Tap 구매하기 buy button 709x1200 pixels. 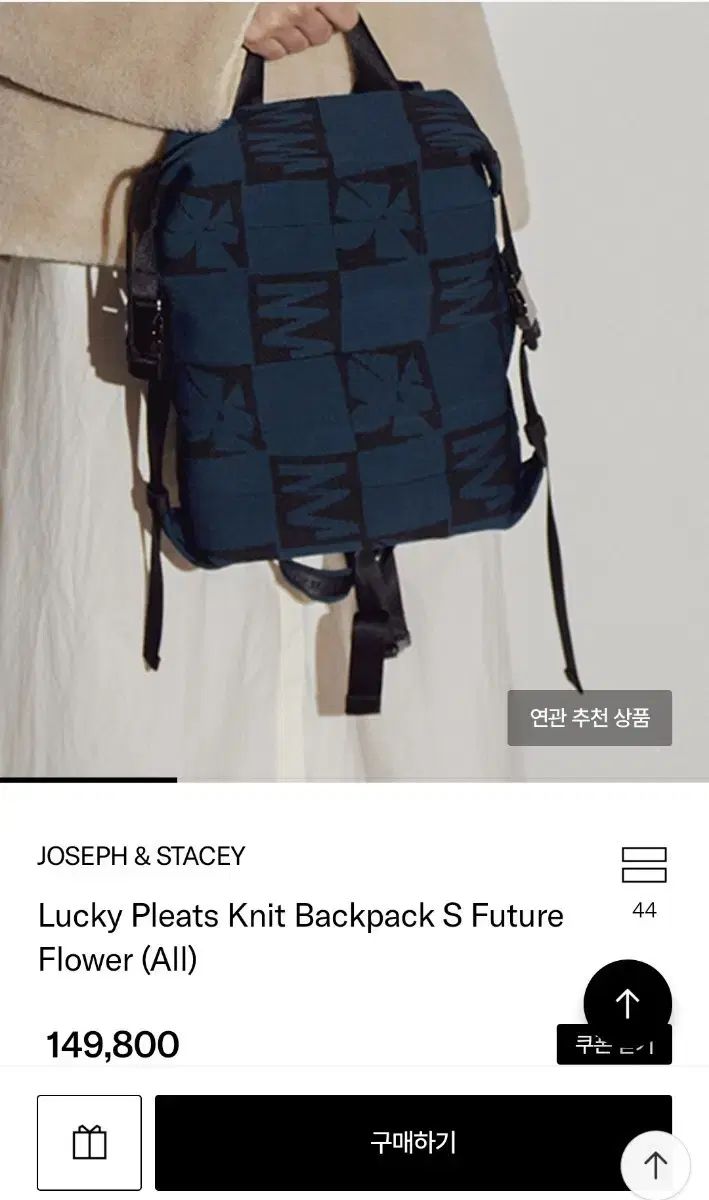click(412, 1141)
